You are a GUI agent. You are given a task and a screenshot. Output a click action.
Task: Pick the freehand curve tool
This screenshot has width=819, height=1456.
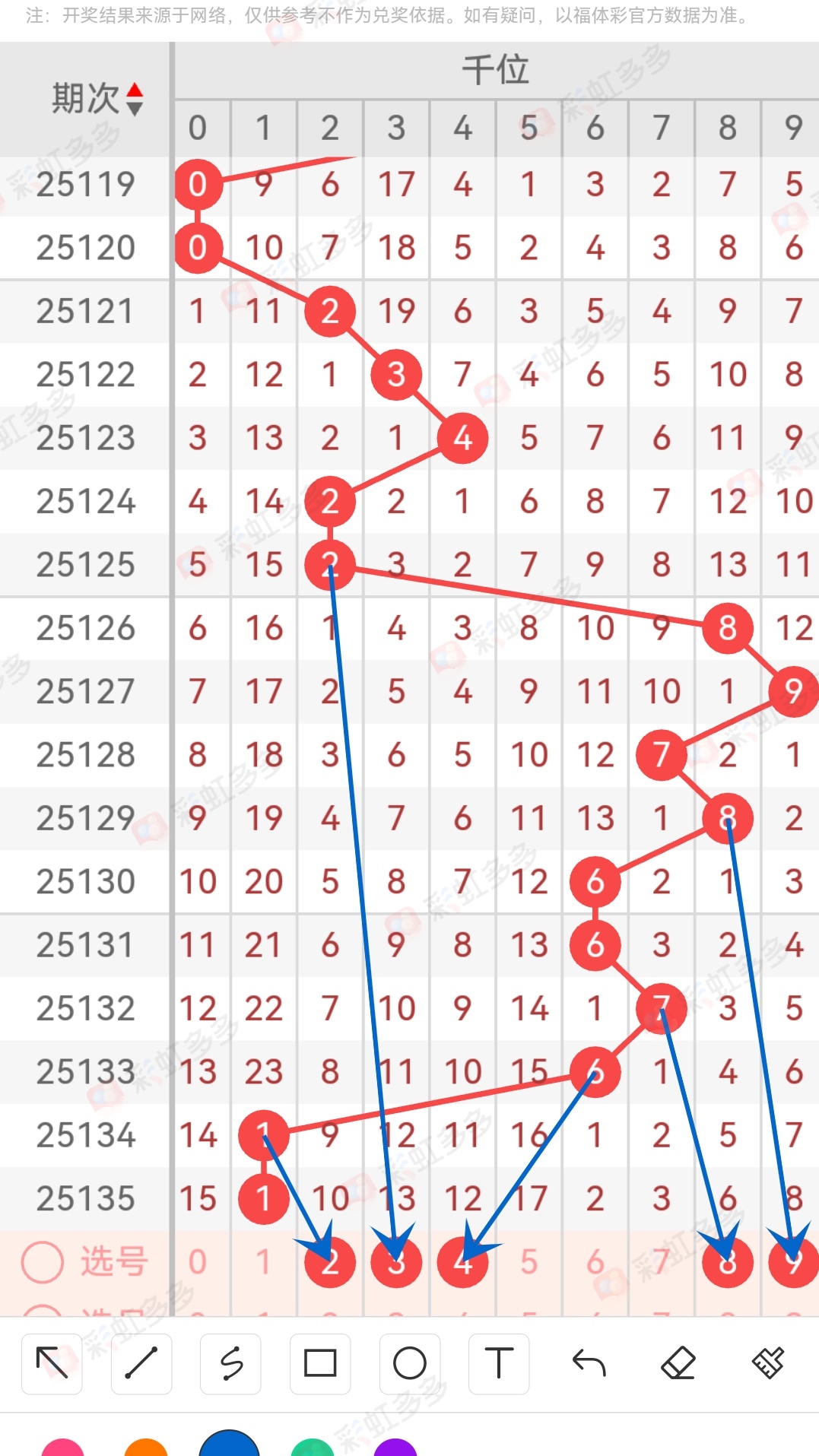(x=230, y=1363)
